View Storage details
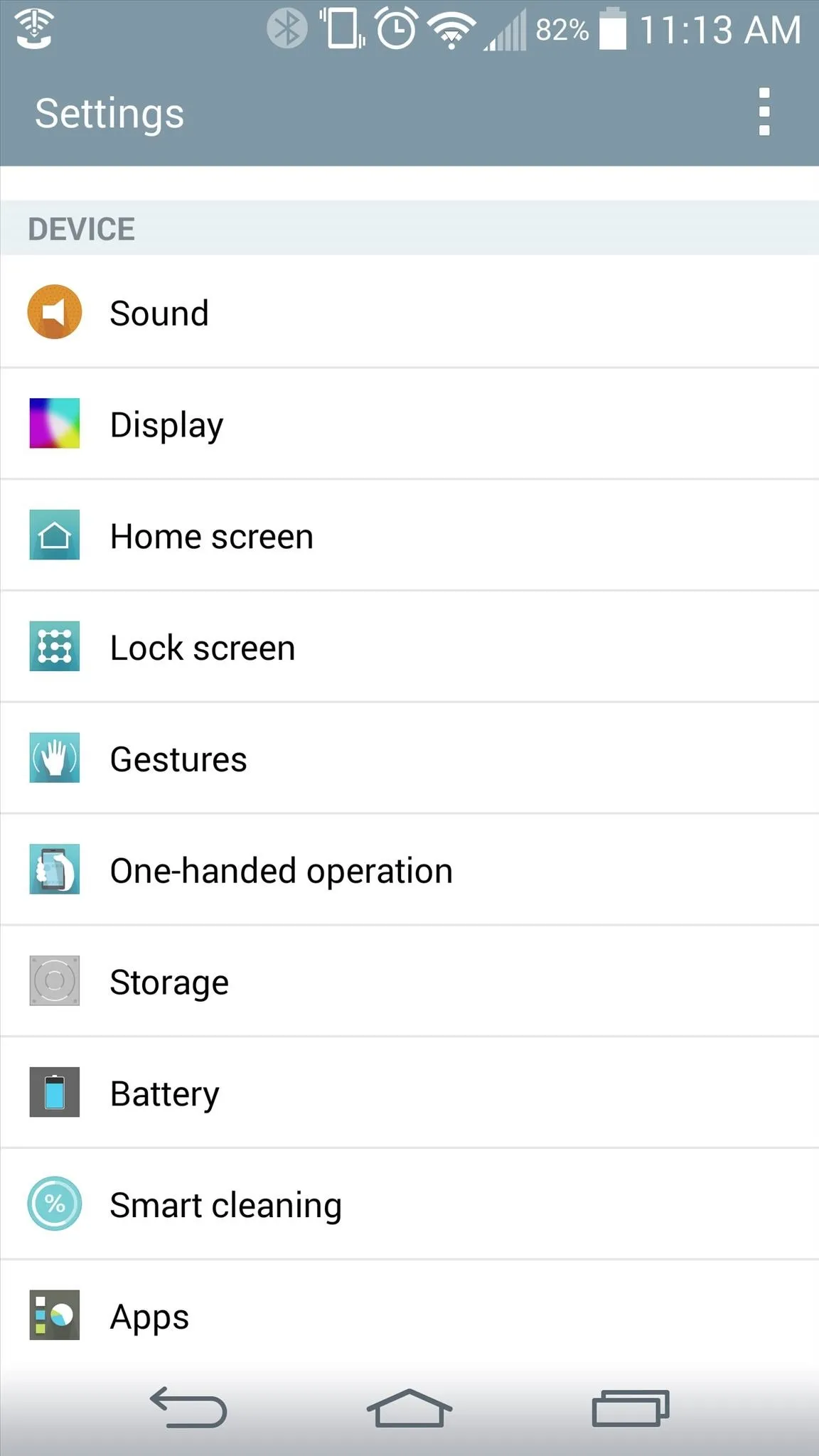This screenshot has height=1456, width=819. 409,982
